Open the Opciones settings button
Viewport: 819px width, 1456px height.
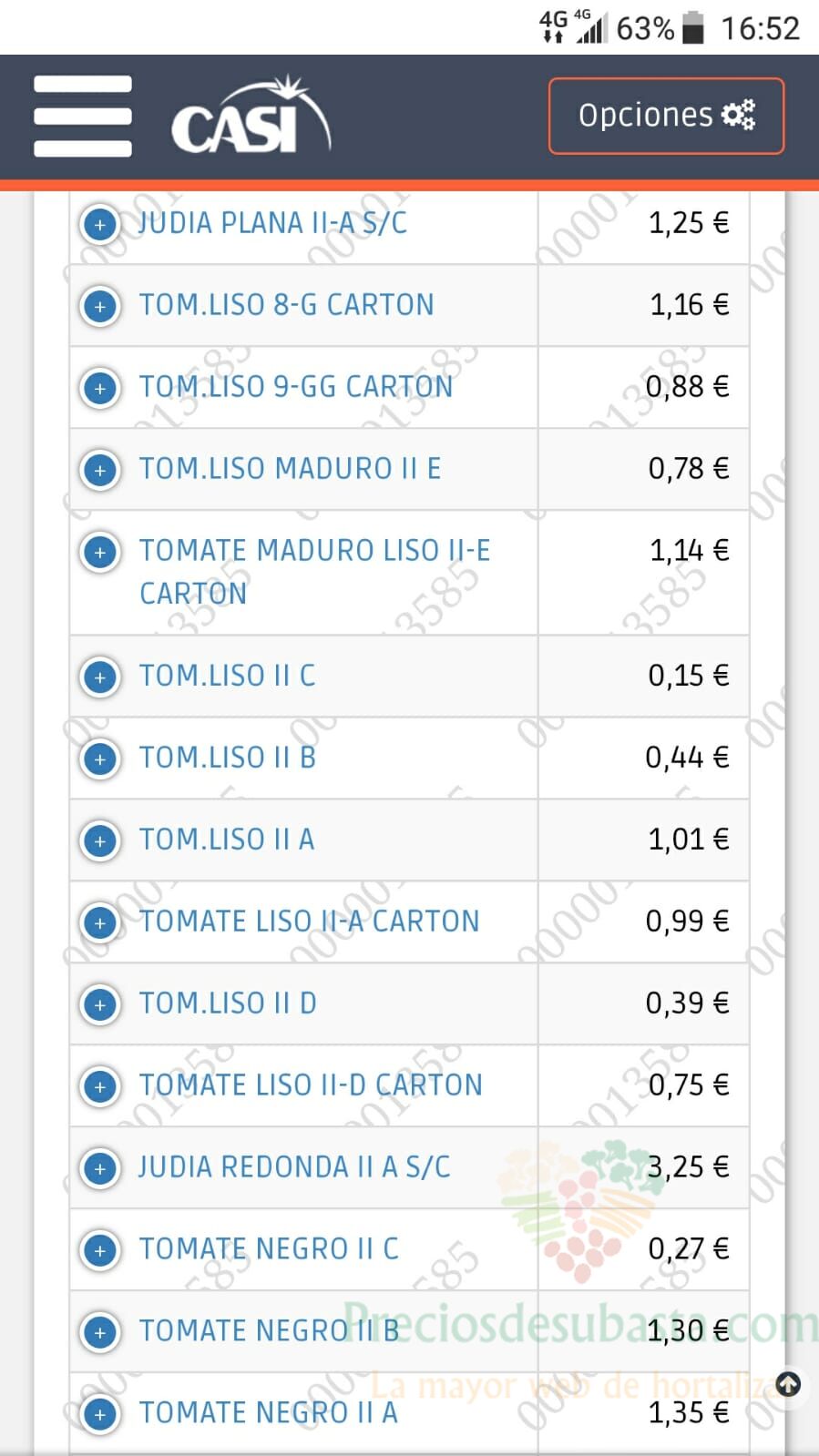pyautogui.click(x=666, y=116)
